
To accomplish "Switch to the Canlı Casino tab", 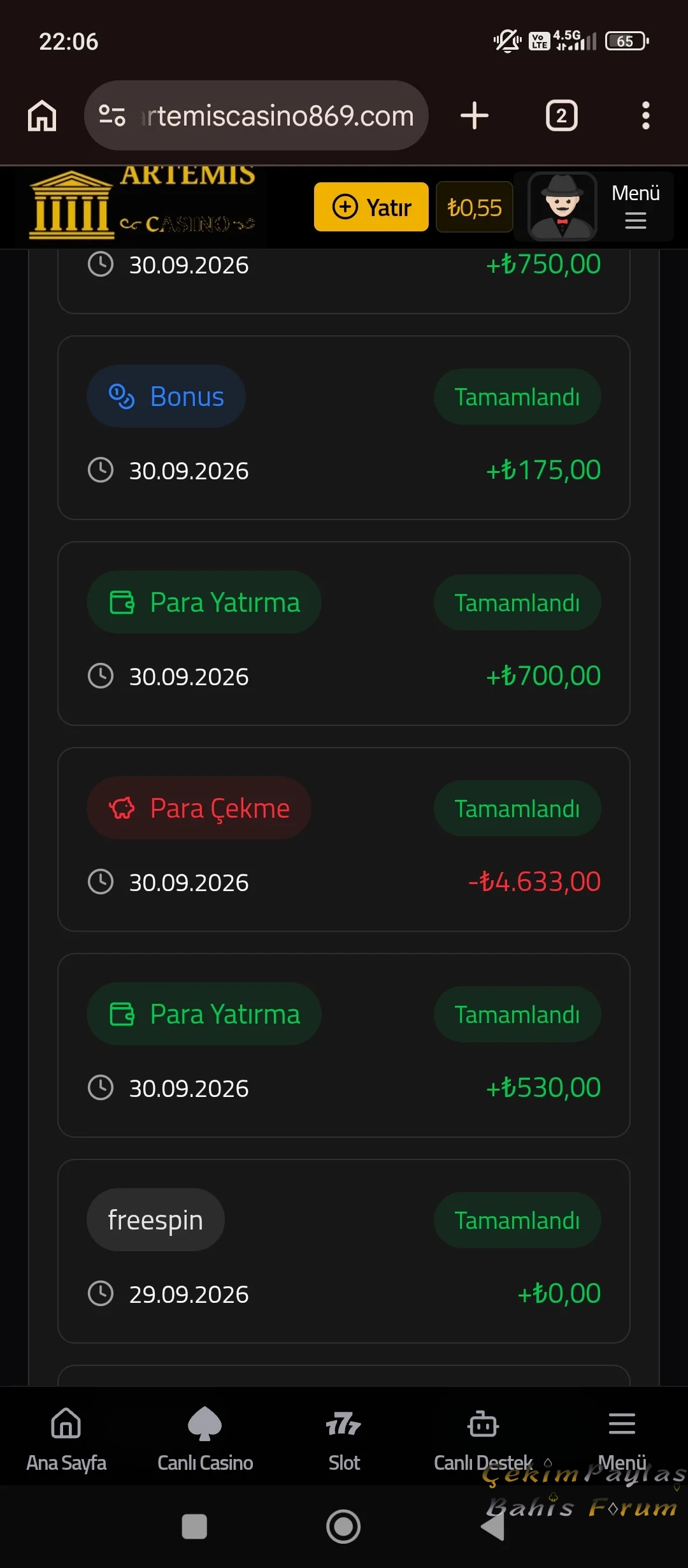I will point(205,1439).
